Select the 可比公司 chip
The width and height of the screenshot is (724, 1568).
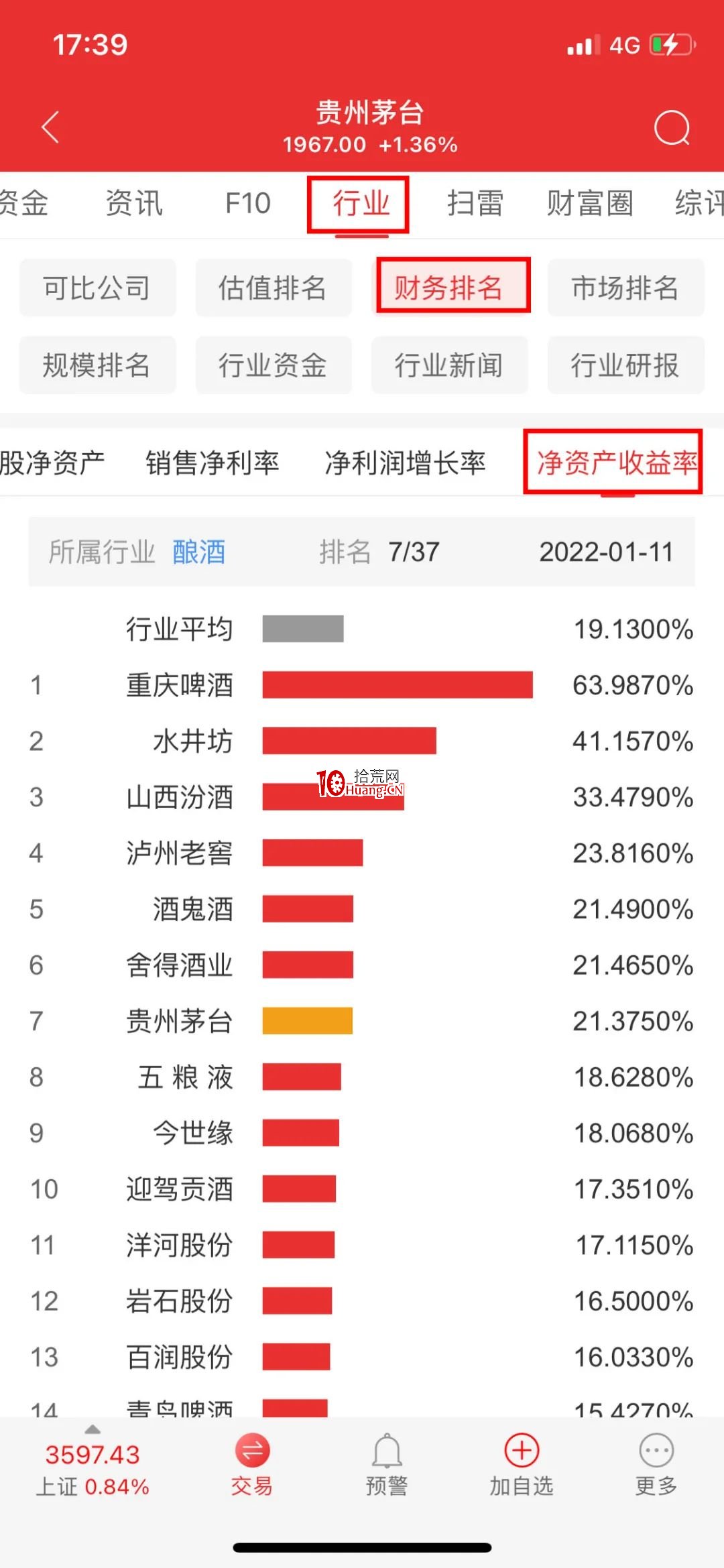coord(98,288)
